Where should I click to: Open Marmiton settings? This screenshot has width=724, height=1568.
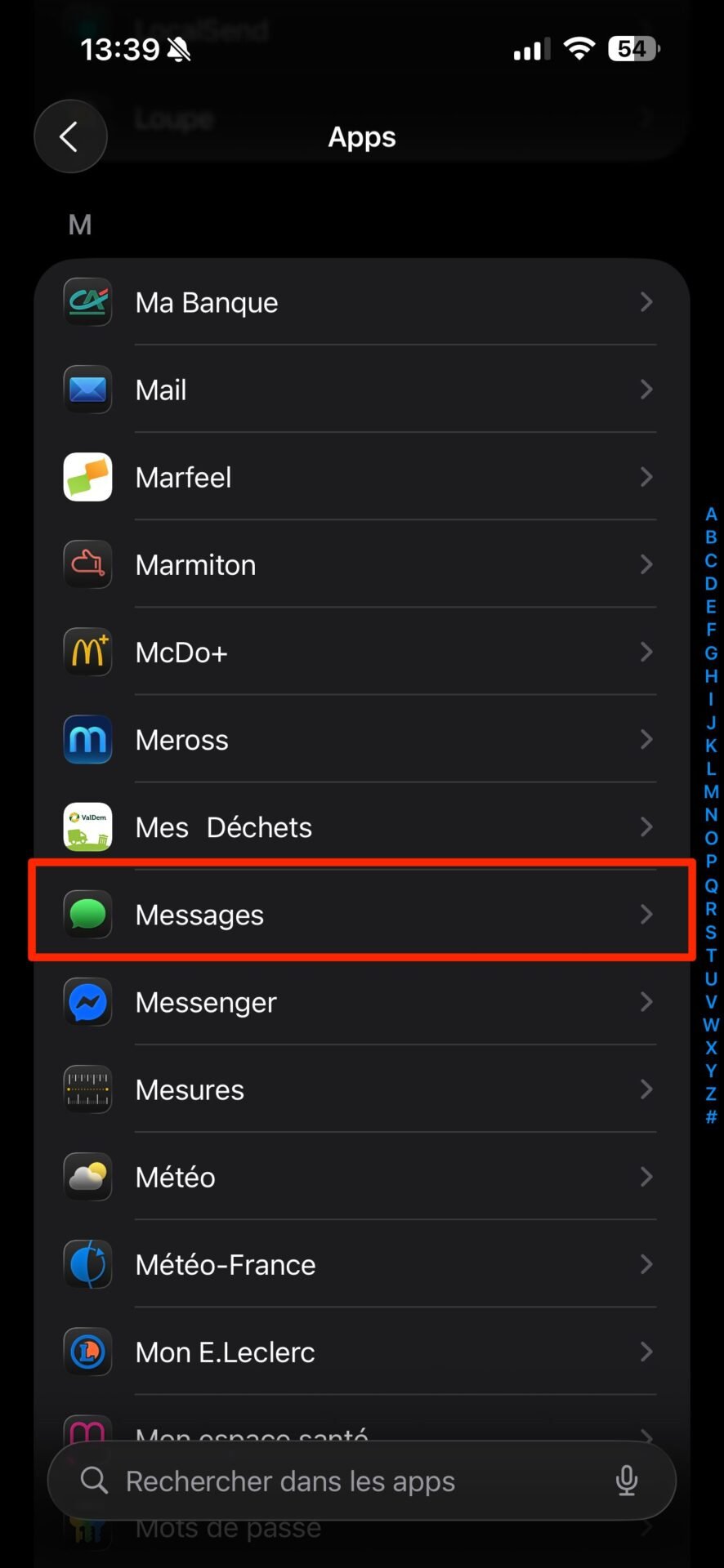pyautogui.click(x=362, y=564)
